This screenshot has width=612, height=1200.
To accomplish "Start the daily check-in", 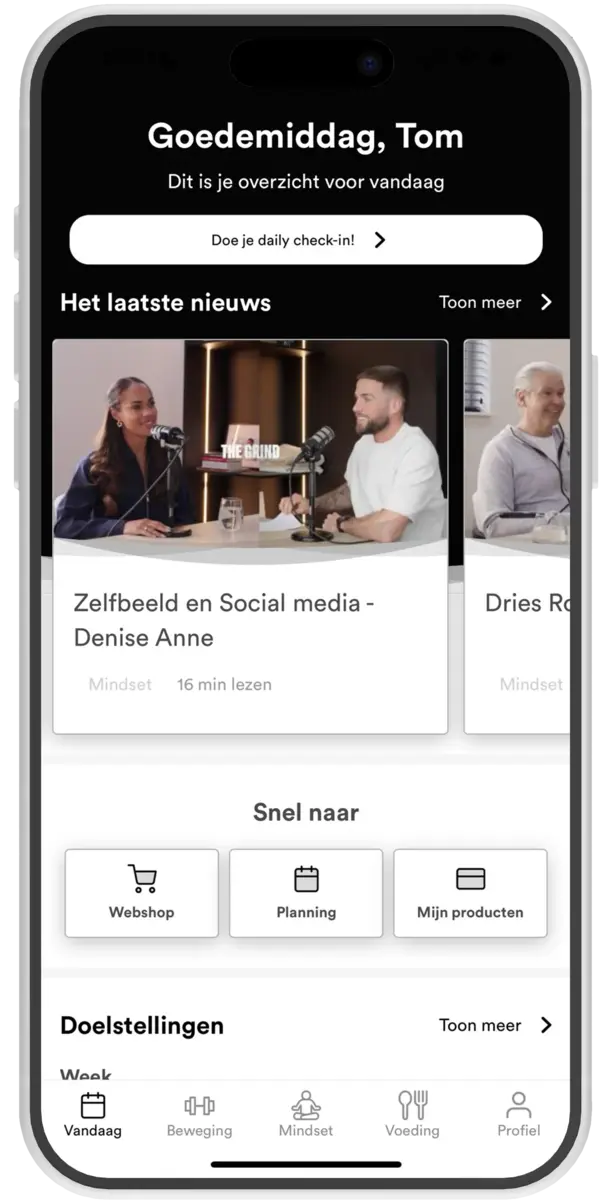I will 306,240.
